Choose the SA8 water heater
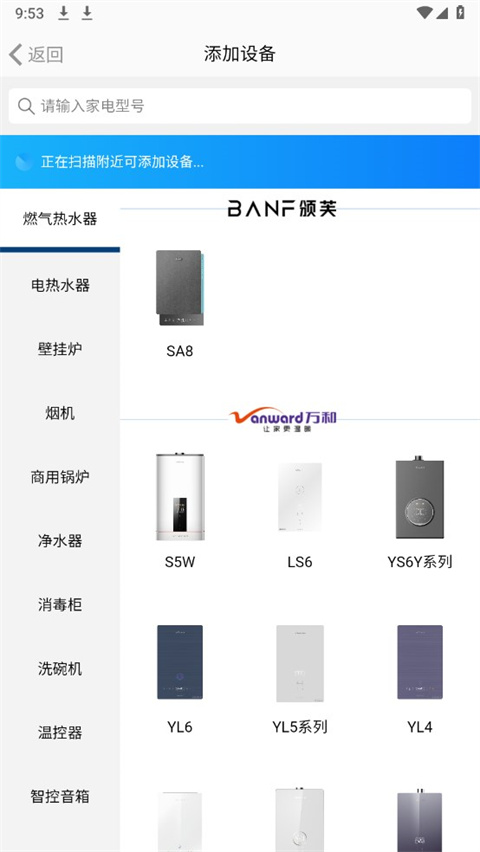 pyautogui.click(x=180, y=303)
